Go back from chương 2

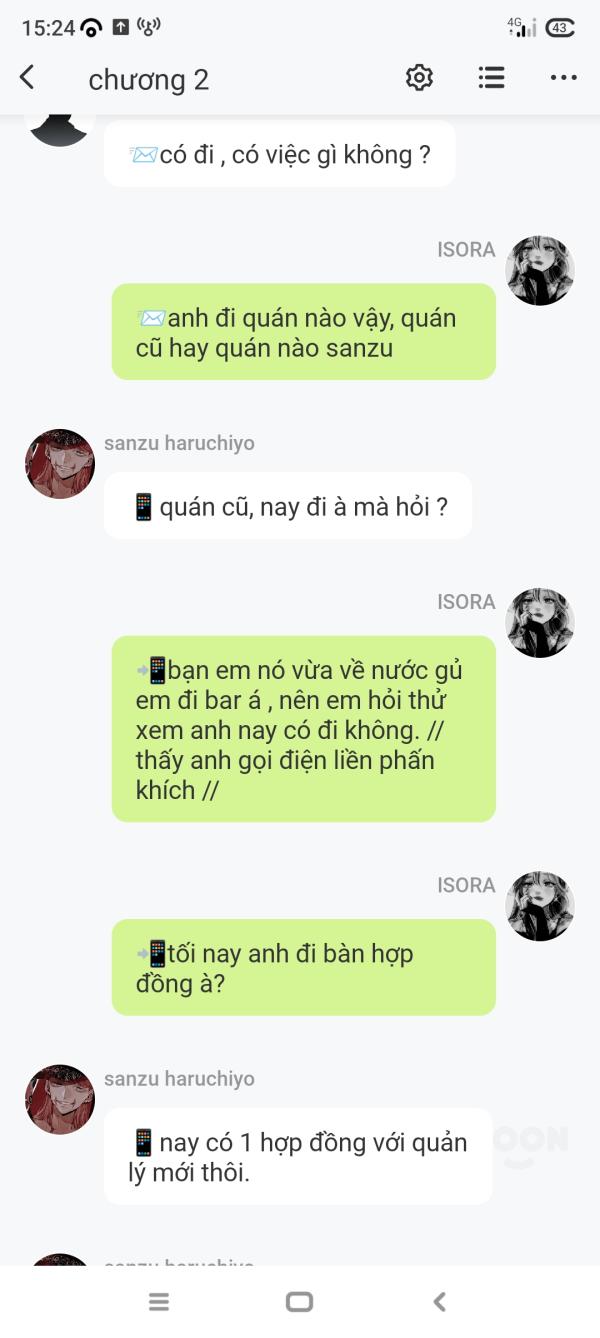coord(27,77)
